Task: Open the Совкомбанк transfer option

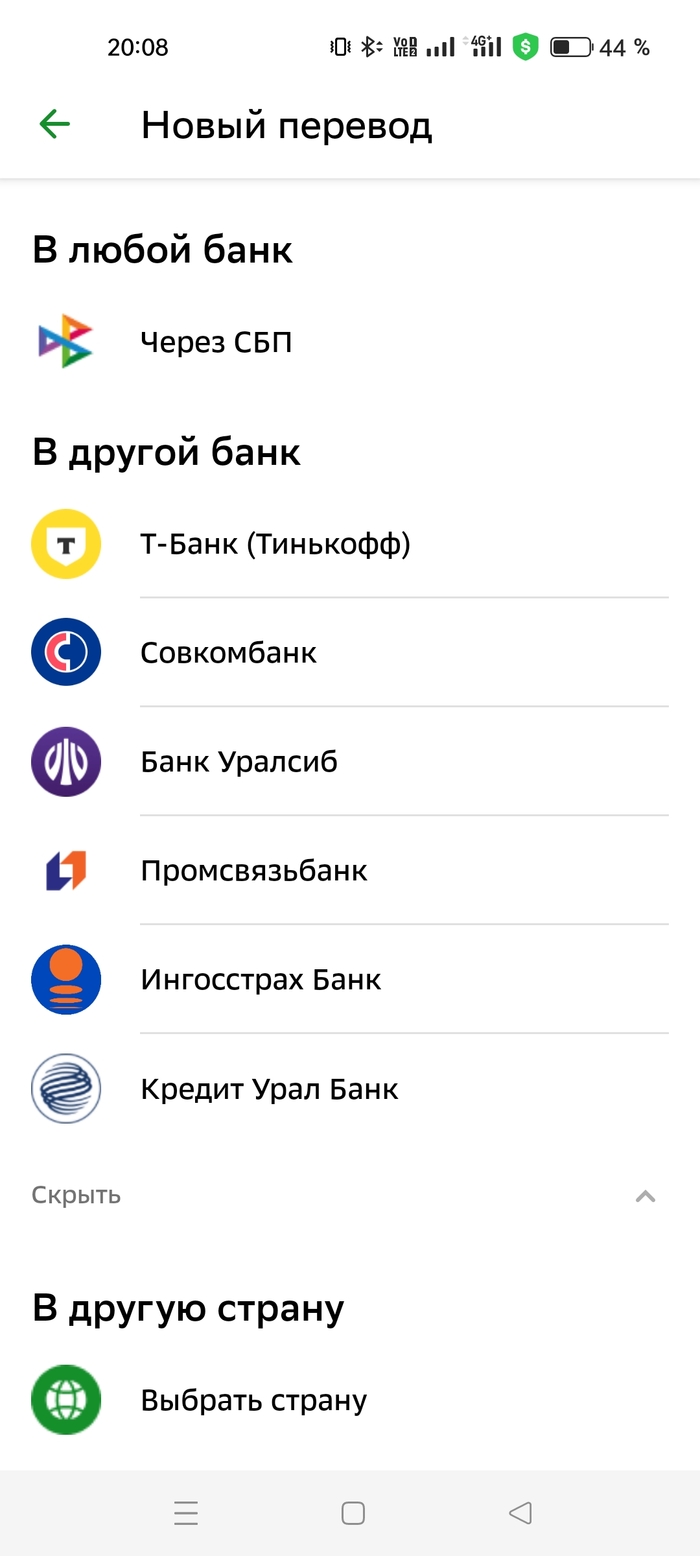Action: (x=228, y=653)
